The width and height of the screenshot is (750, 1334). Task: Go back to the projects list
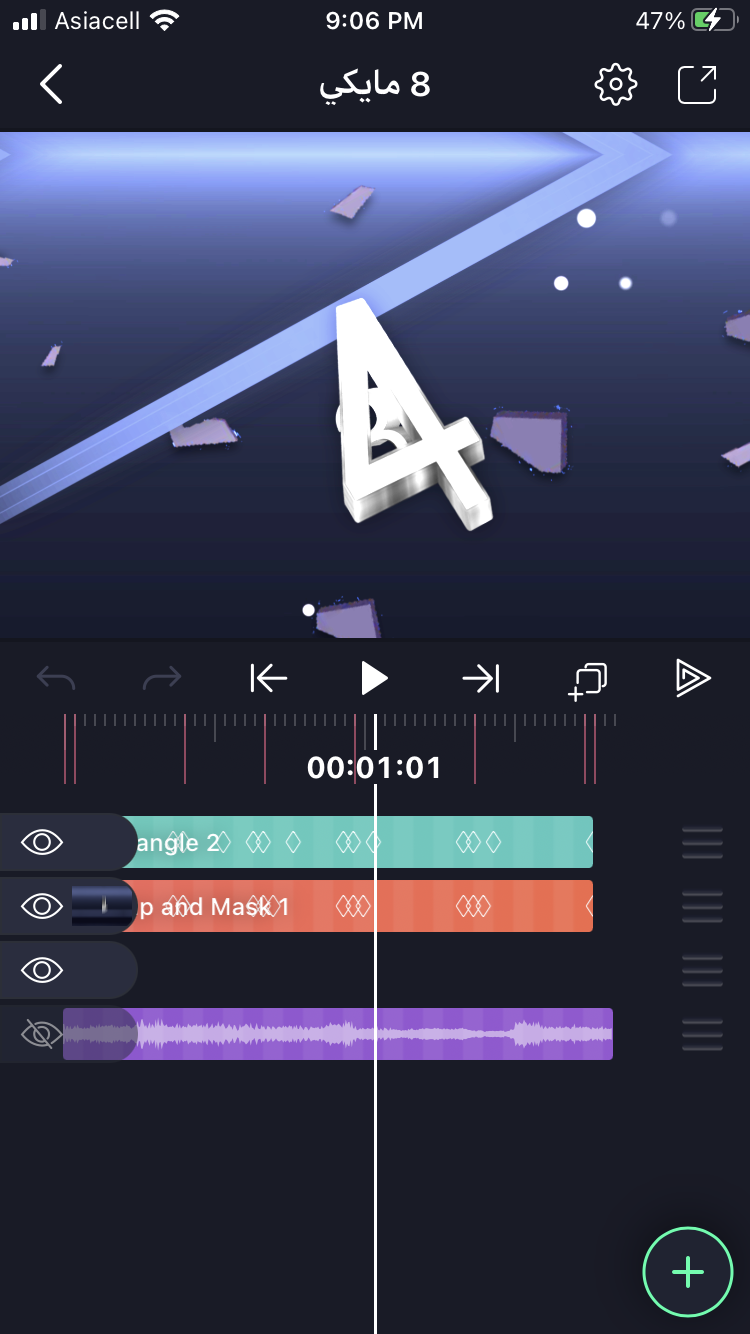point(52,85)
